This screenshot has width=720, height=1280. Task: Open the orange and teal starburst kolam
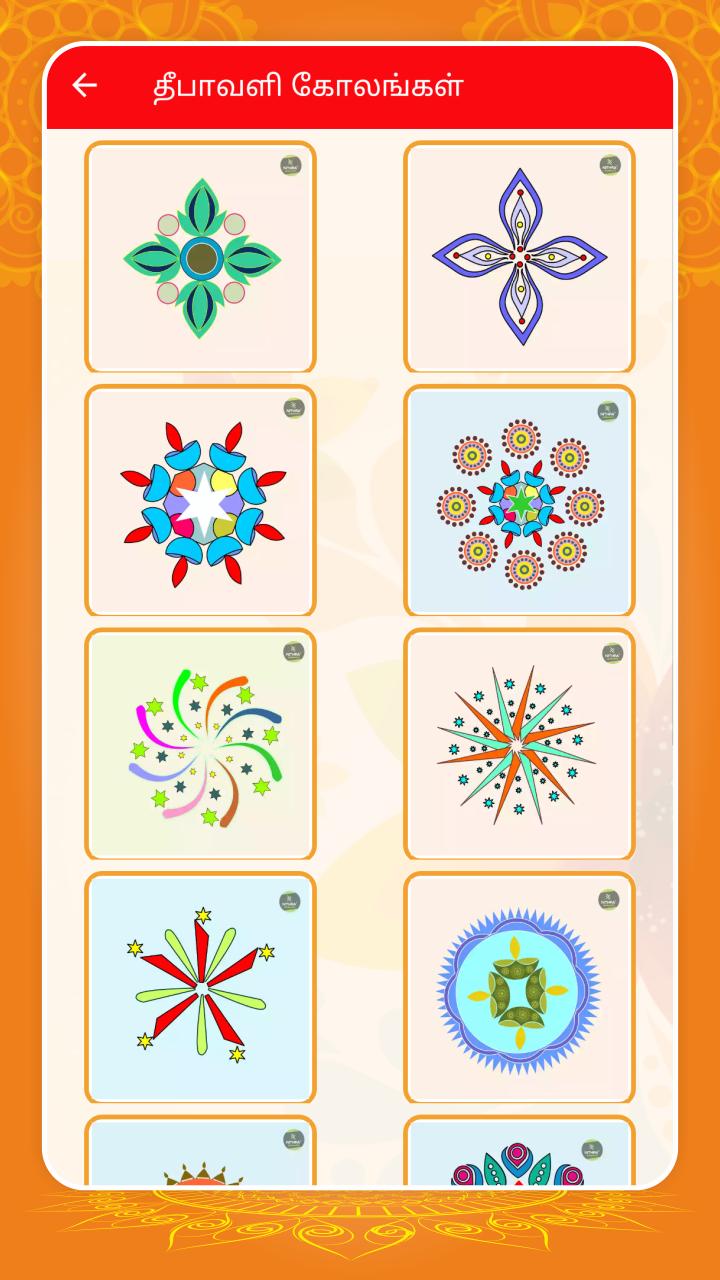[x=519, y=744]
